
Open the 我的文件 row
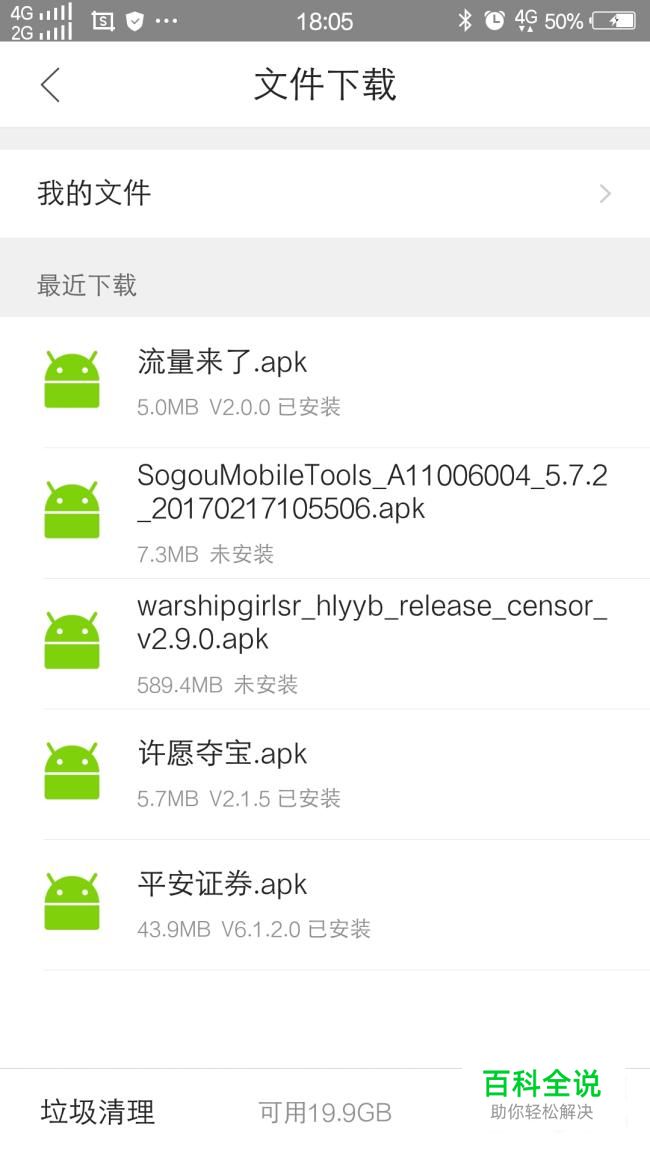point(325,194)
